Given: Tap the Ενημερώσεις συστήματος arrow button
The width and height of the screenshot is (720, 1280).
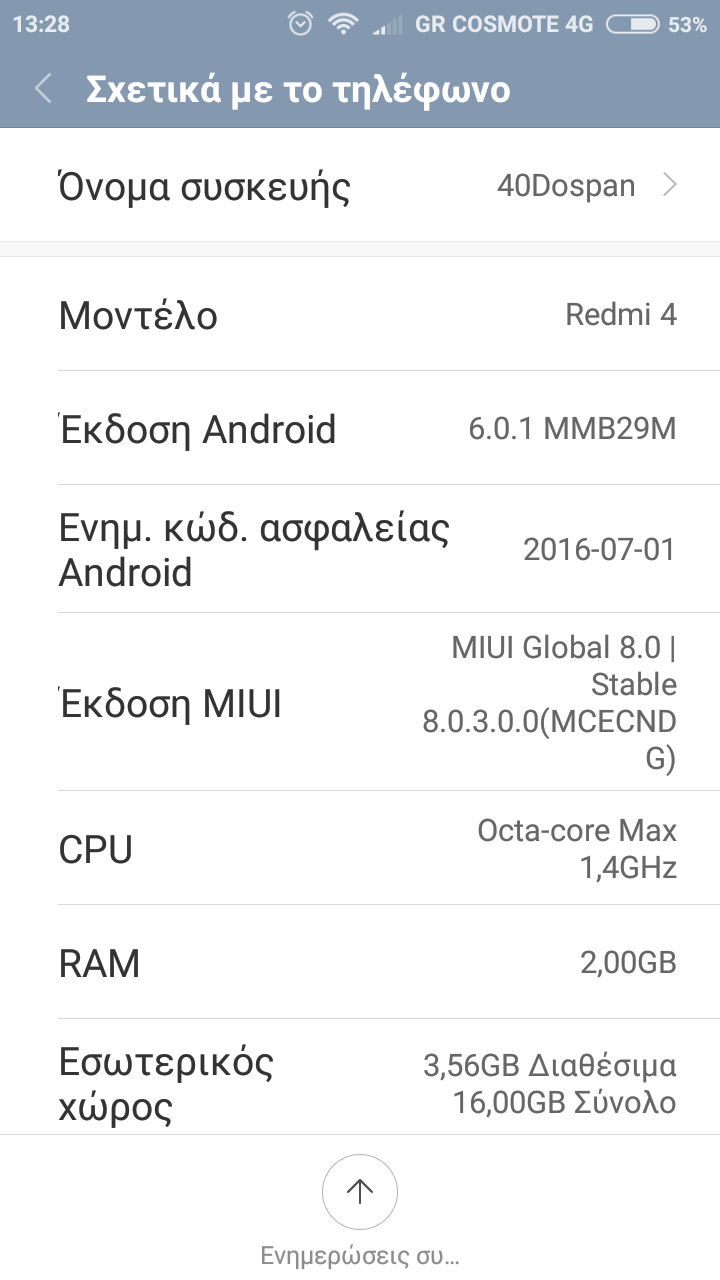Looking at the screenshot, I should pyautogui.click(x=359, y=1191).
